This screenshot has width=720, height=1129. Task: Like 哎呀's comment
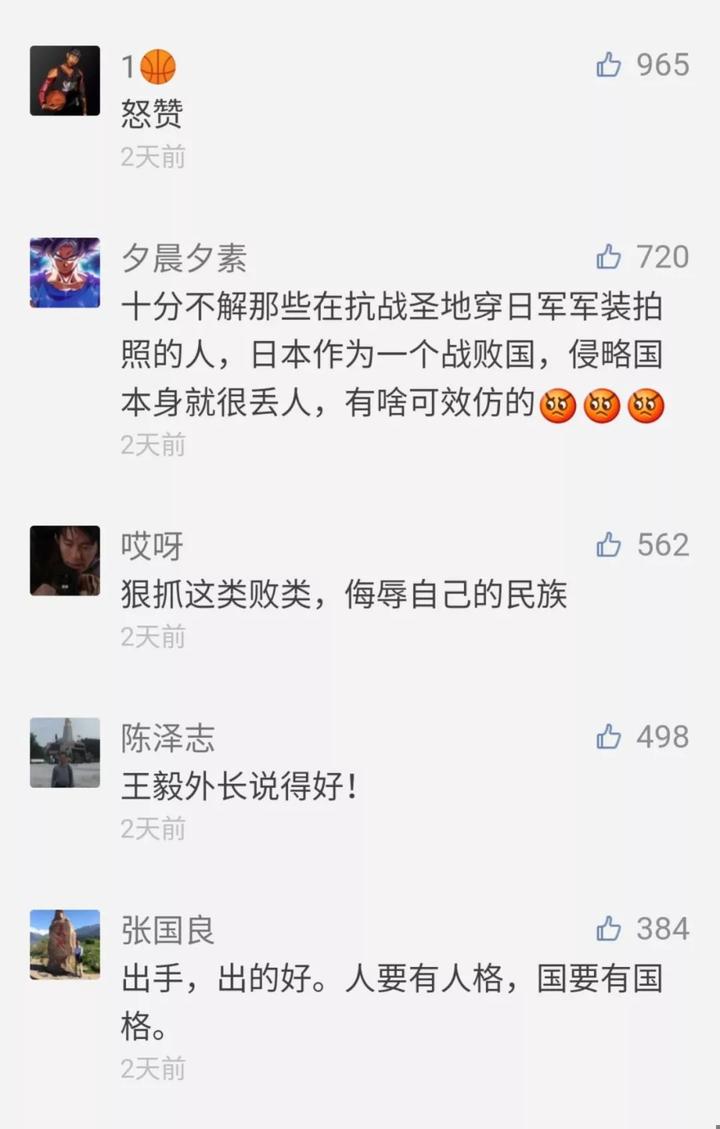tap(609, 545)
